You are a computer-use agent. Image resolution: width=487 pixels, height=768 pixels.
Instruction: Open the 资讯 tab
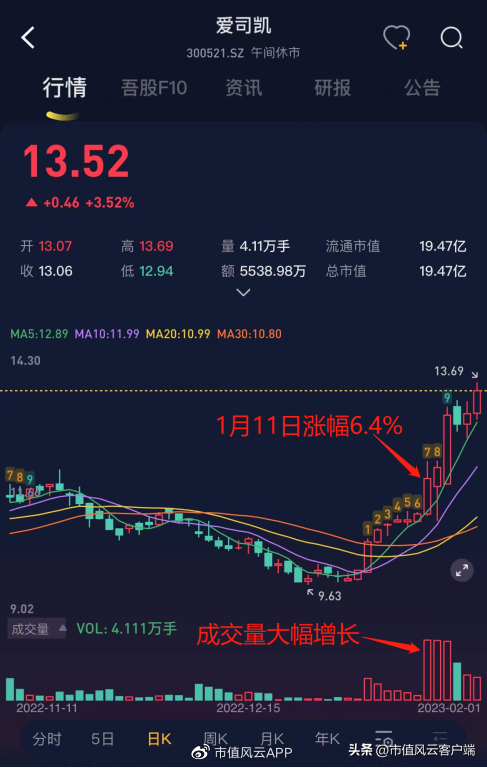pyautogui.click(x=244, y=88)
